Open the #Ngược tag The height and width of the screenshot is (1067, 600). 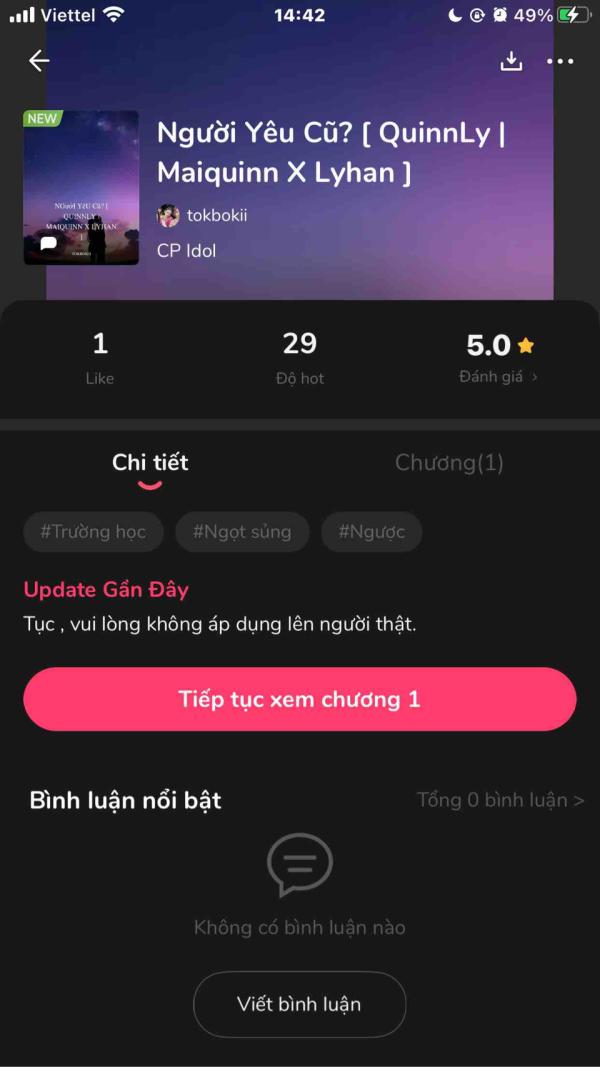coord(371,531)
